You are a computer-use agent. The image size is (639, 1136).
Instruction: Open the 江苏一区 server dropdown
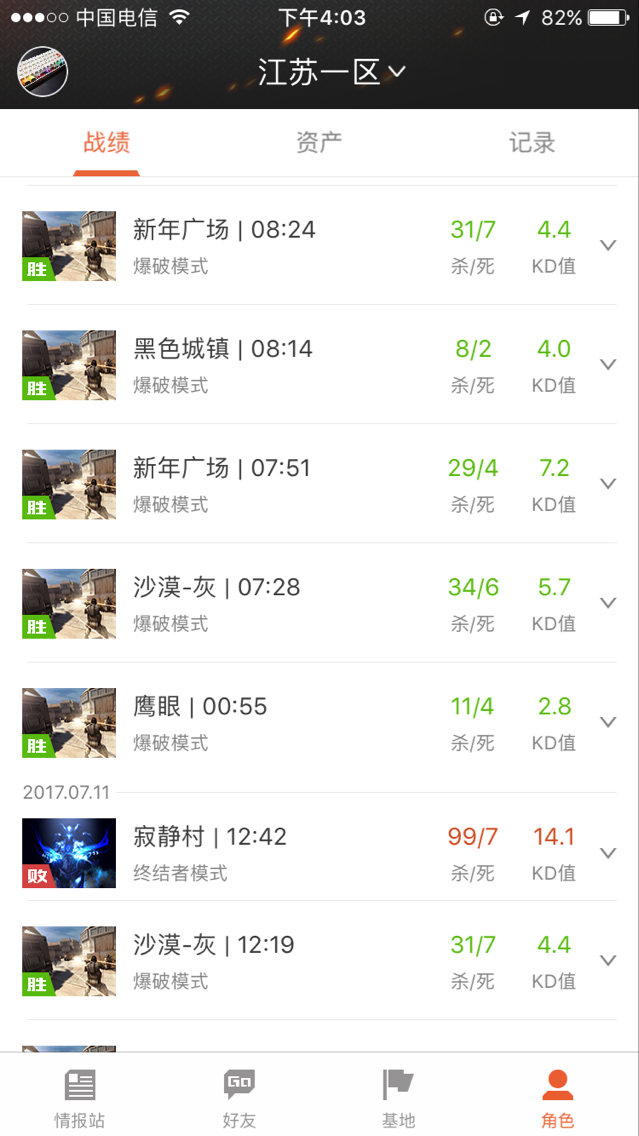(331, 72)
